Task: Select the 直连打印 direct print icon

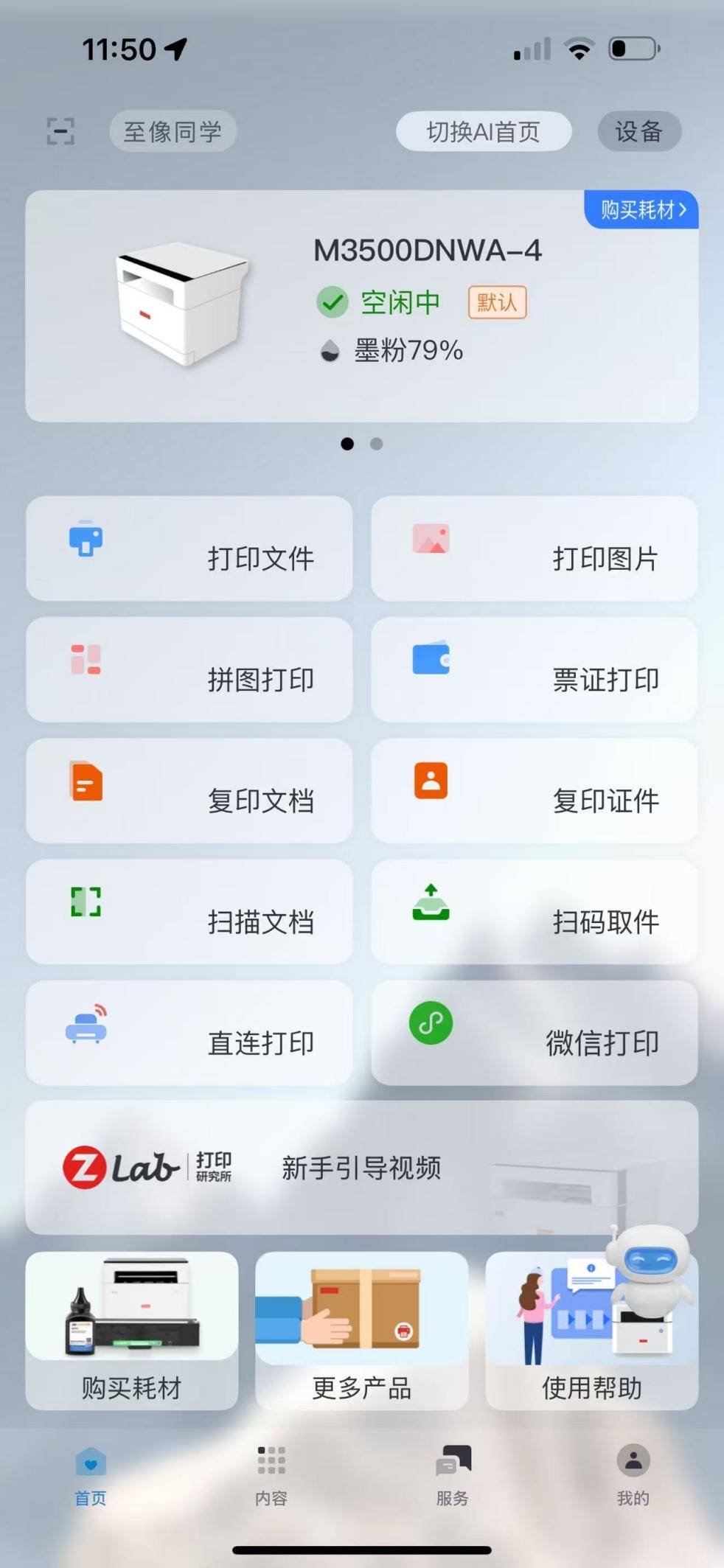Action: point(85,1023)
